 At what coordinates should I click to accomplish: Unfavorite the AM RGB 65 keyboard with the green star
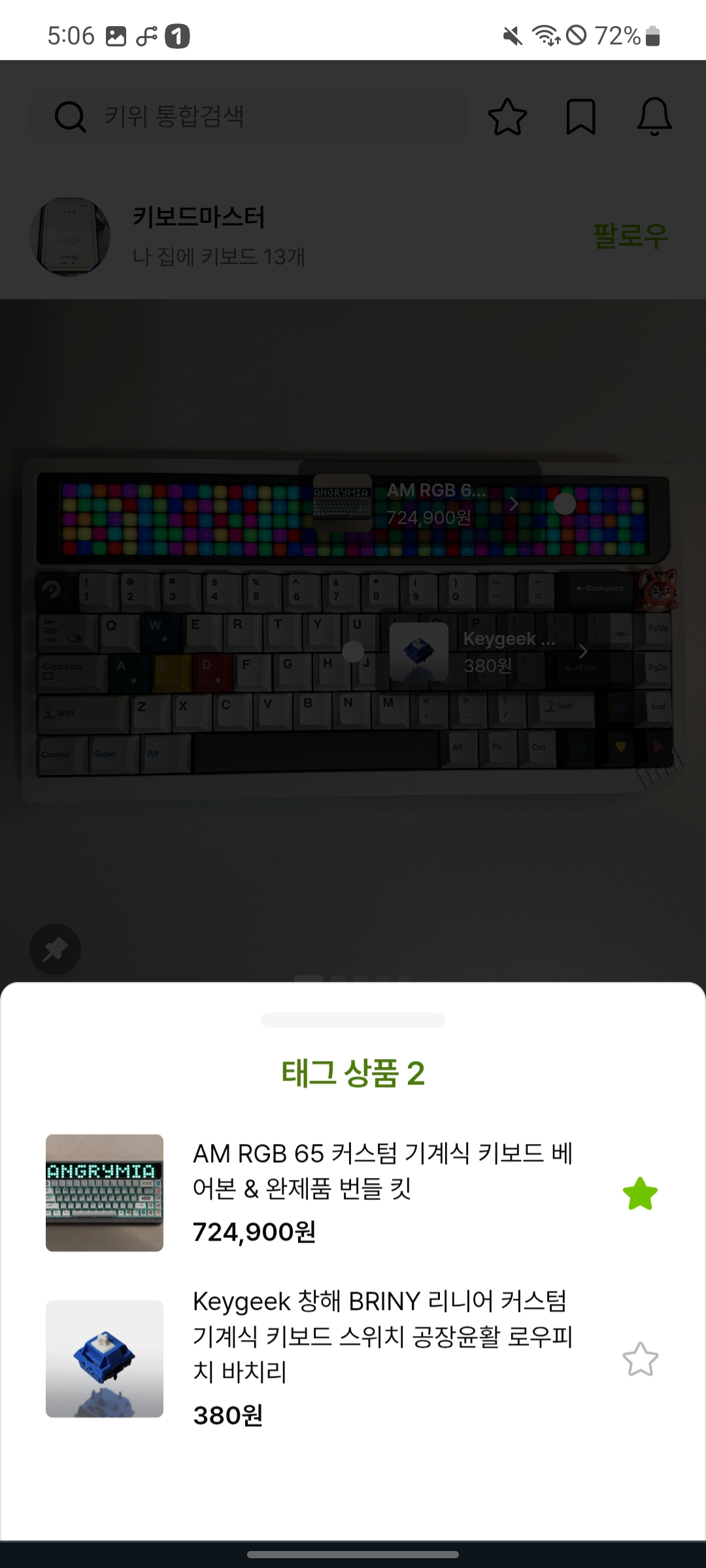point(640,1193)
